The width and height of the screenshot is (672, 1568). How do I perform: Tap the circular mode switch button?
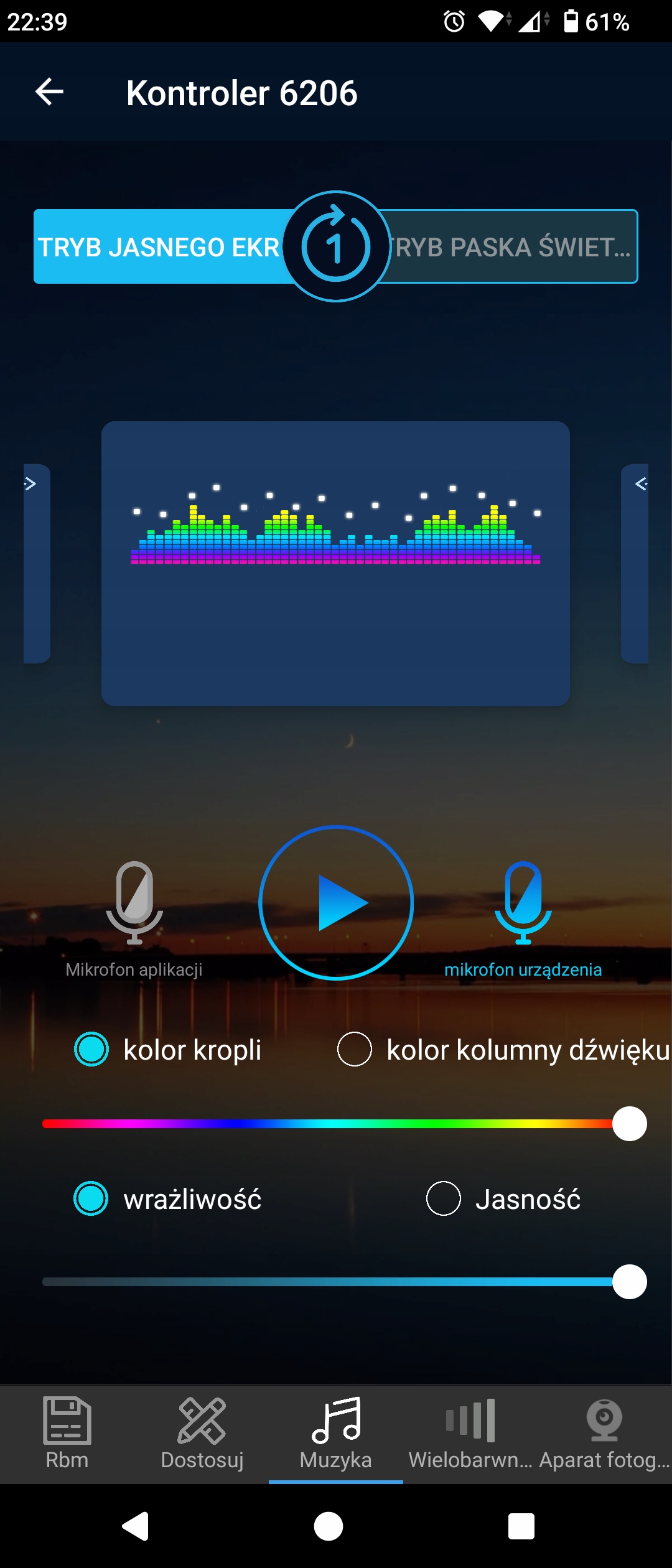click(336, 246)
